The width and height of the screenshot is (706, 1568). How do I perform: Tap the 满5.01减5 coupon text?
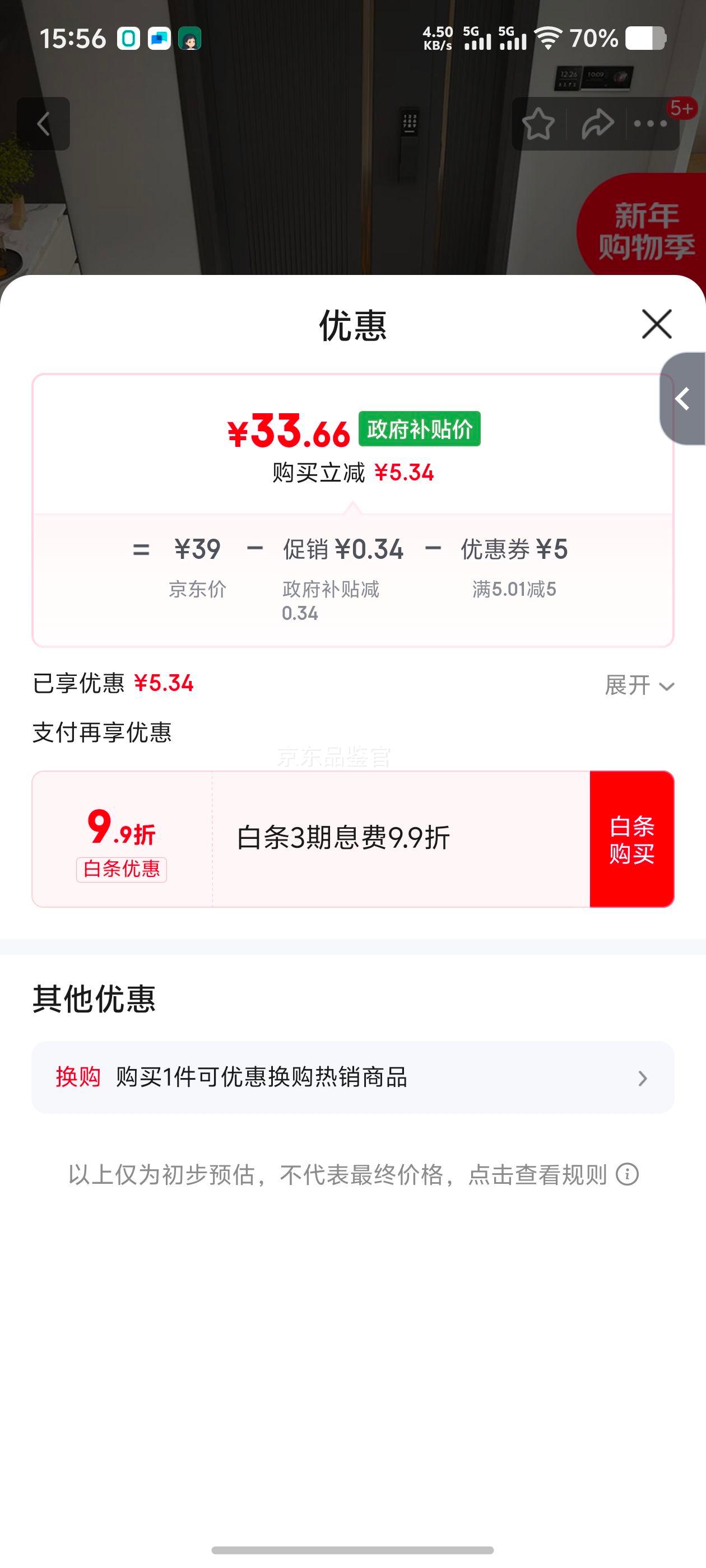click(x=515, y=589)
